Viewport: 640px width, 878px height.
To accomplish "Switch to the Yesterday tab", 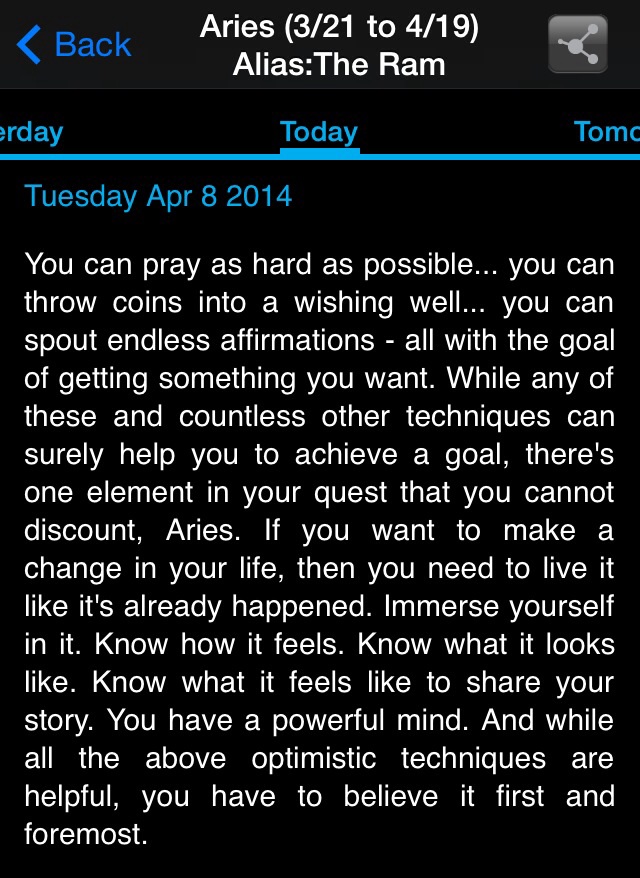I will click(31, 132).
